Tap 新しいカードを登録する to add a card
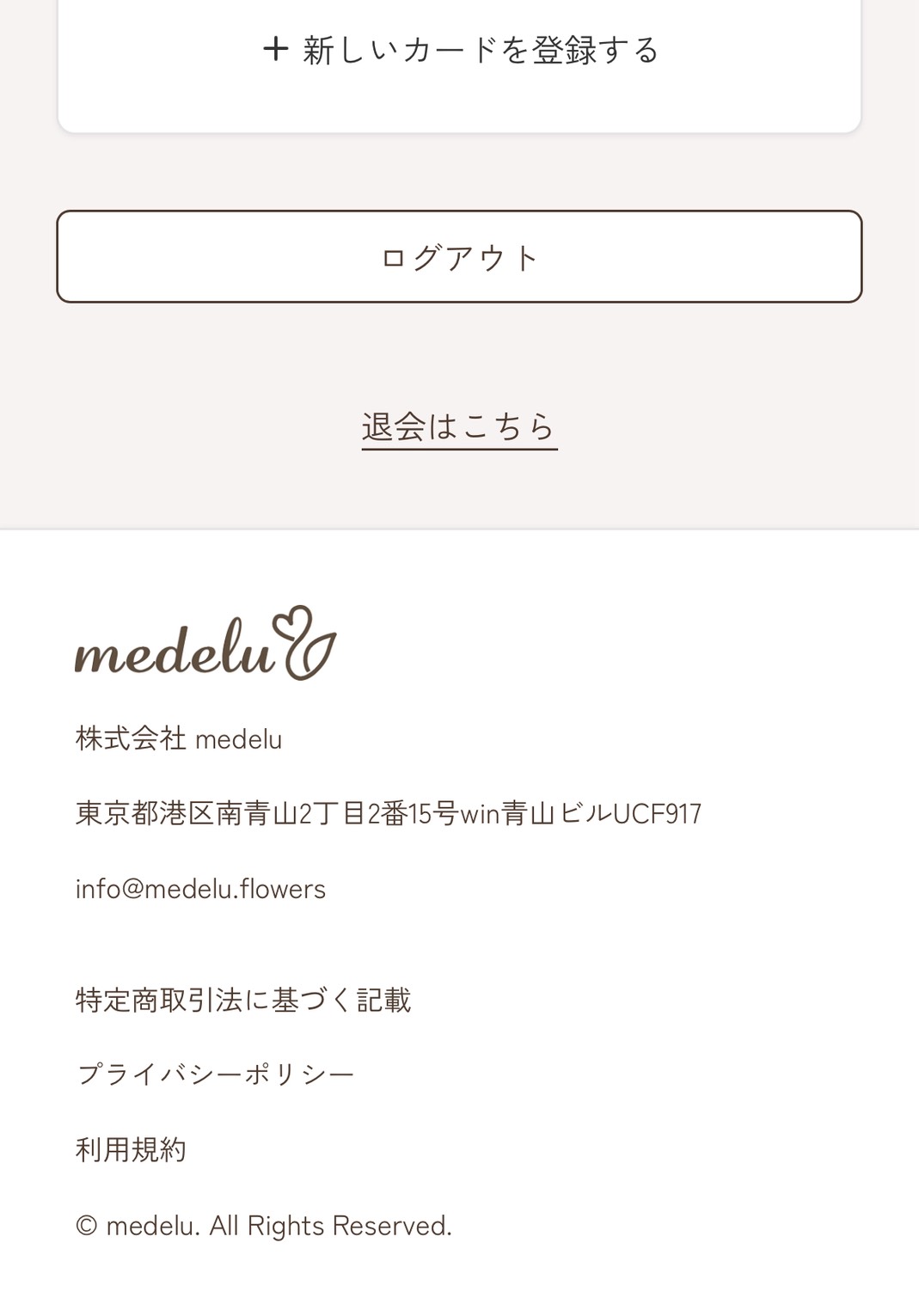This screenshot has width=919, height=1316. pyautogui.click(x=460, y=50)
